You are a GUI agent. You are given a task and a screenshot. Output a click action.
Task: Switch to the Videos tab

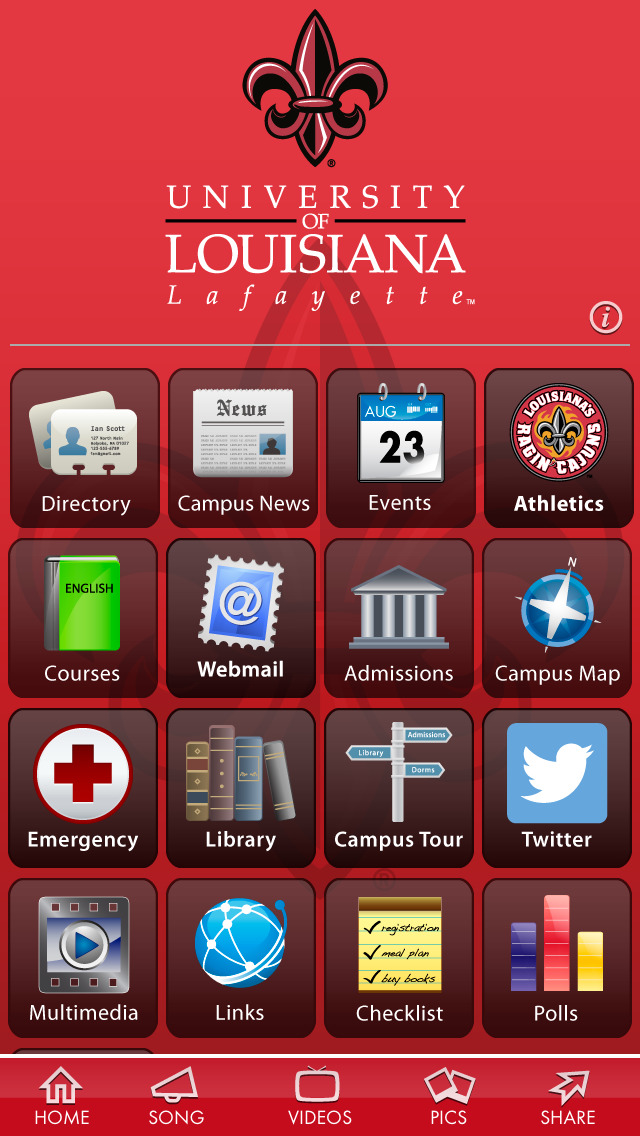(319, 1097)
